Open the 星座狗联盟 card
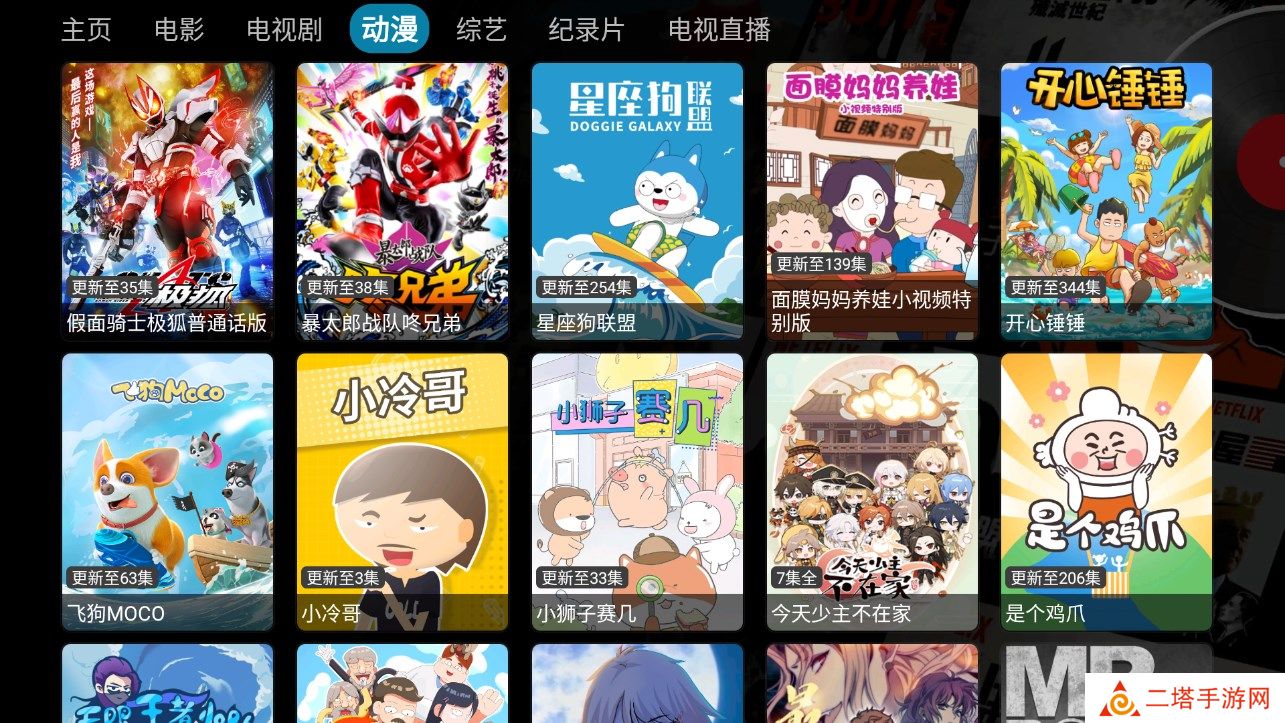 point(637,200)
